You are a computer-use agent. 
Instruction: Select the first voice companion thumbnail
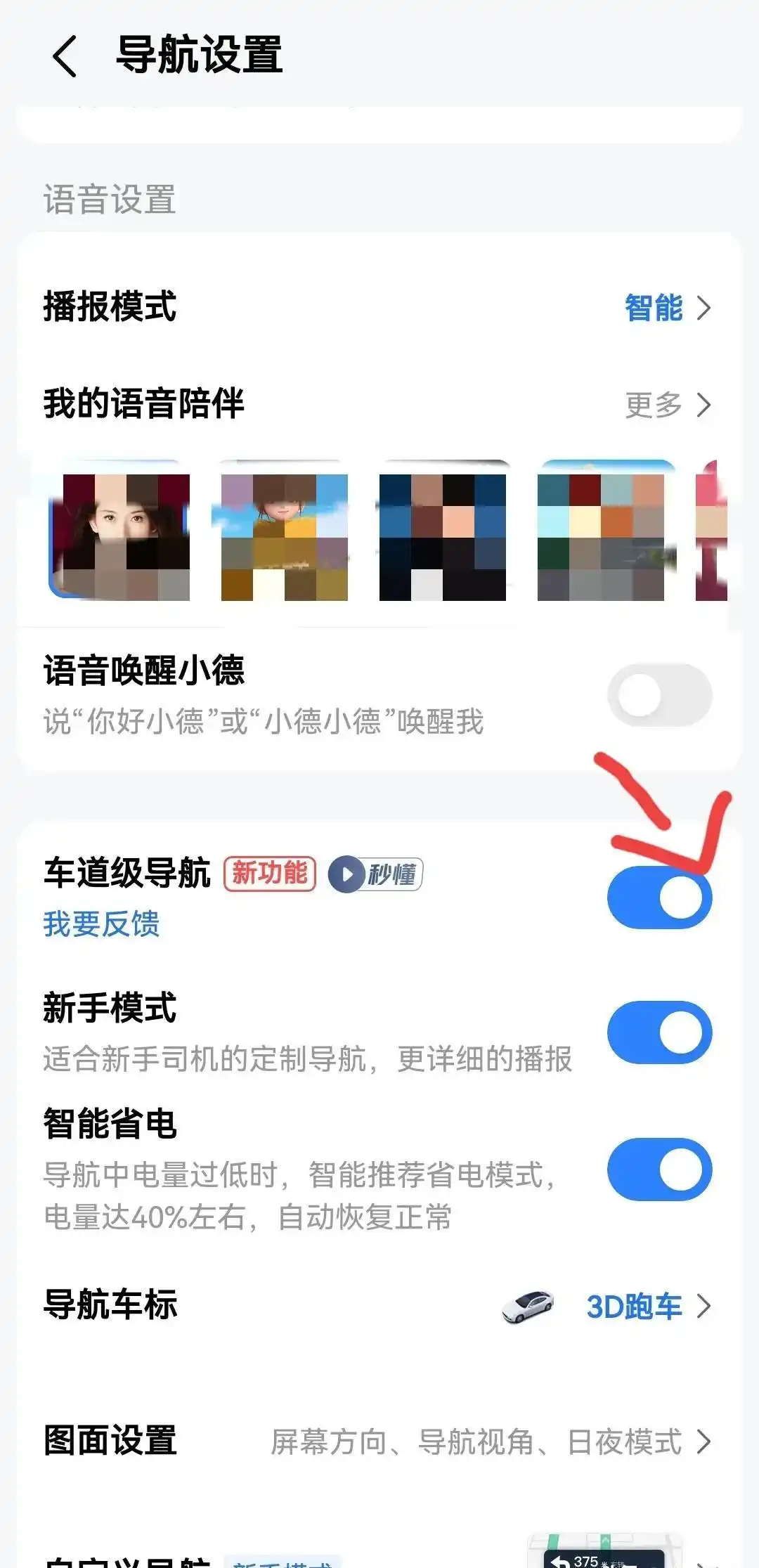[121, 531]
